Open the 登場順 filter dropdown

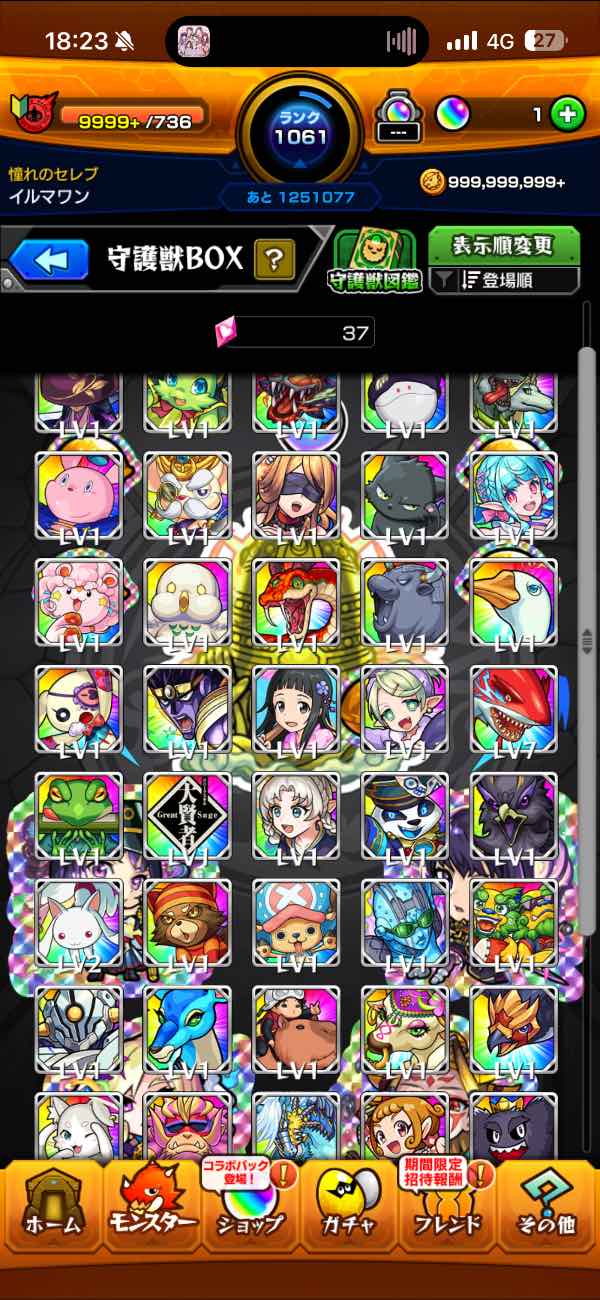(x=506, y=281)
